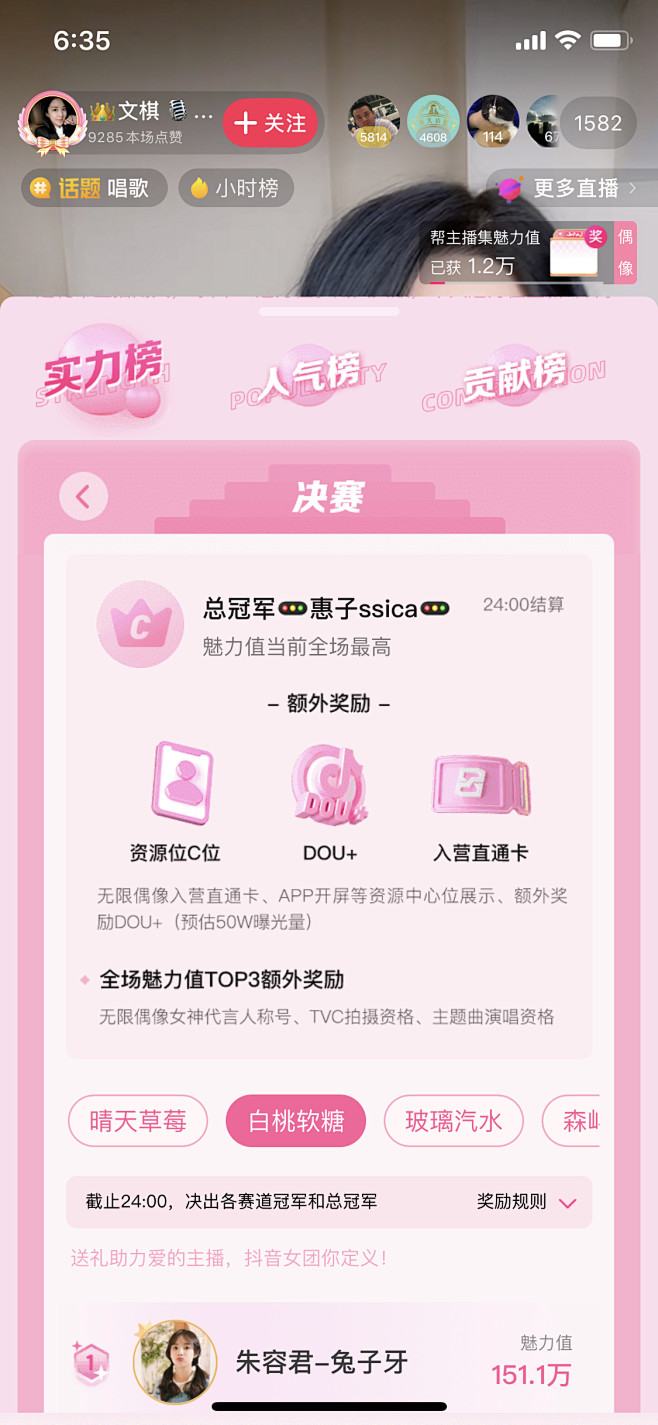Open the 话题 唱歌 topic chip

coord(94,188)
